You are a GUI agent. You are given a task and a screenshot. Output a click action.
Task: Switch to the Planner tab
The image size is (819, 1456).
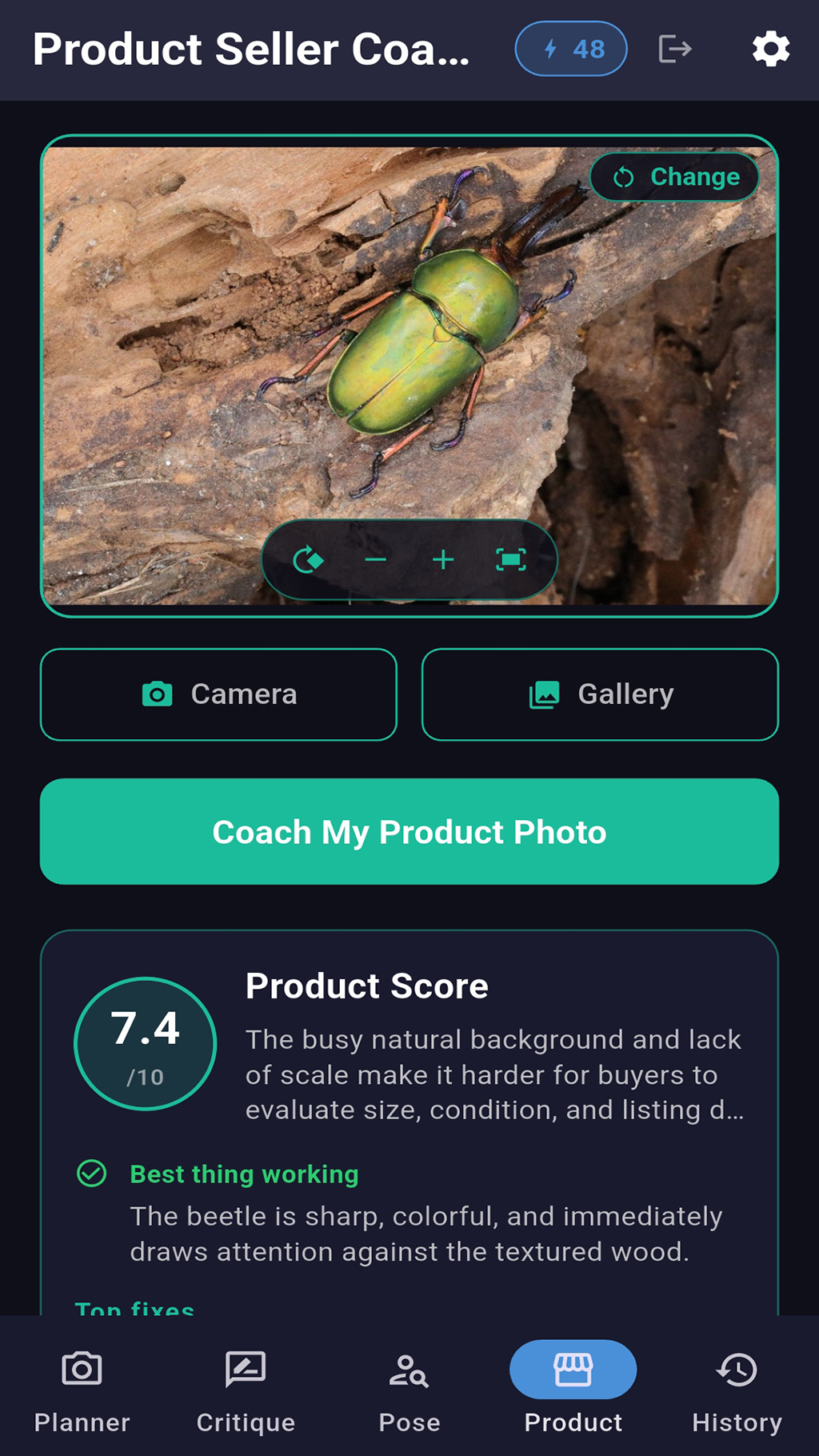pos(82,1390)
